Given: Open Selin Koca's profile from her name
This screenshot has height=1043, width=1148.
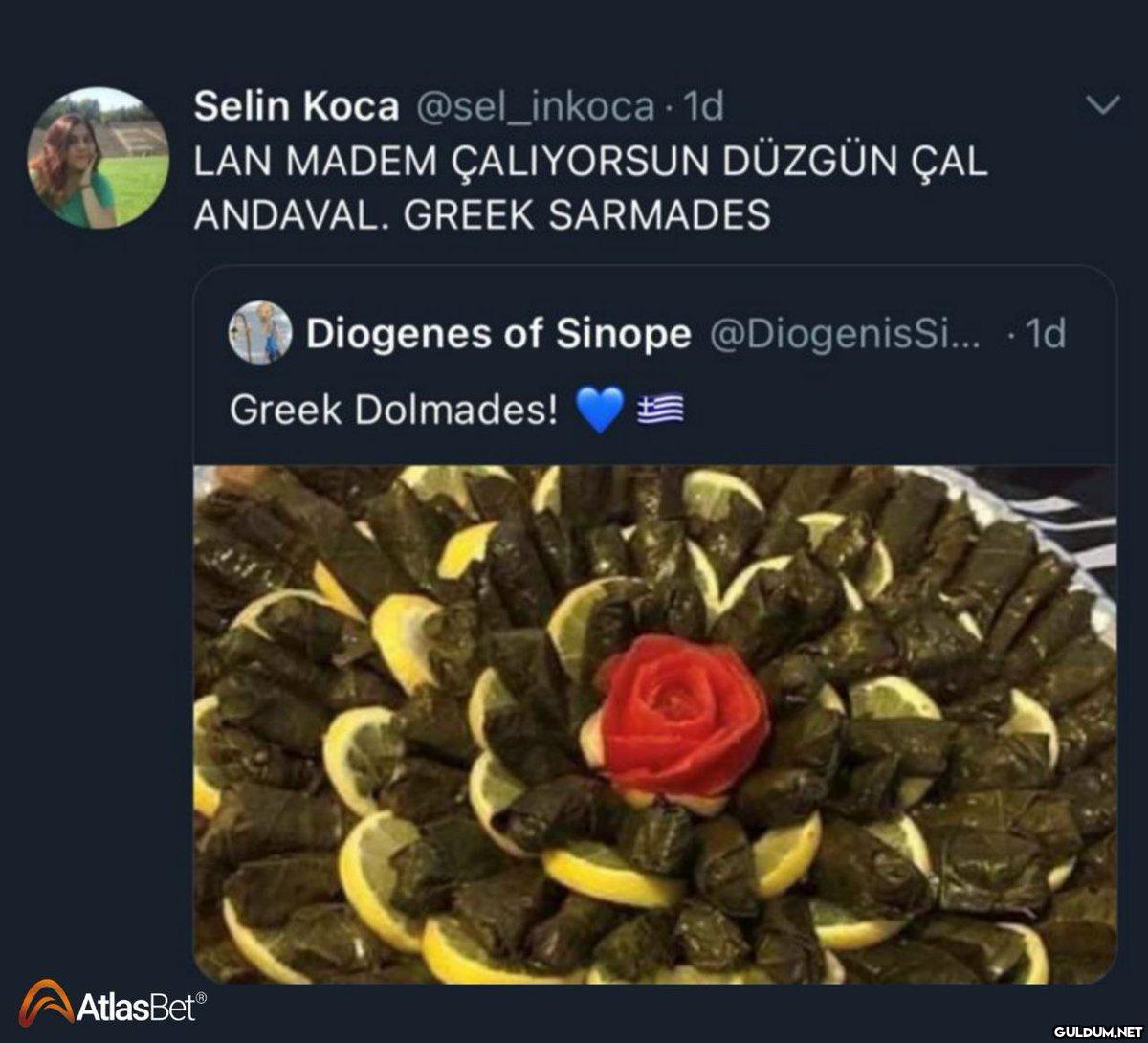Looking at the screenshot, I should [x=296, y=107].
